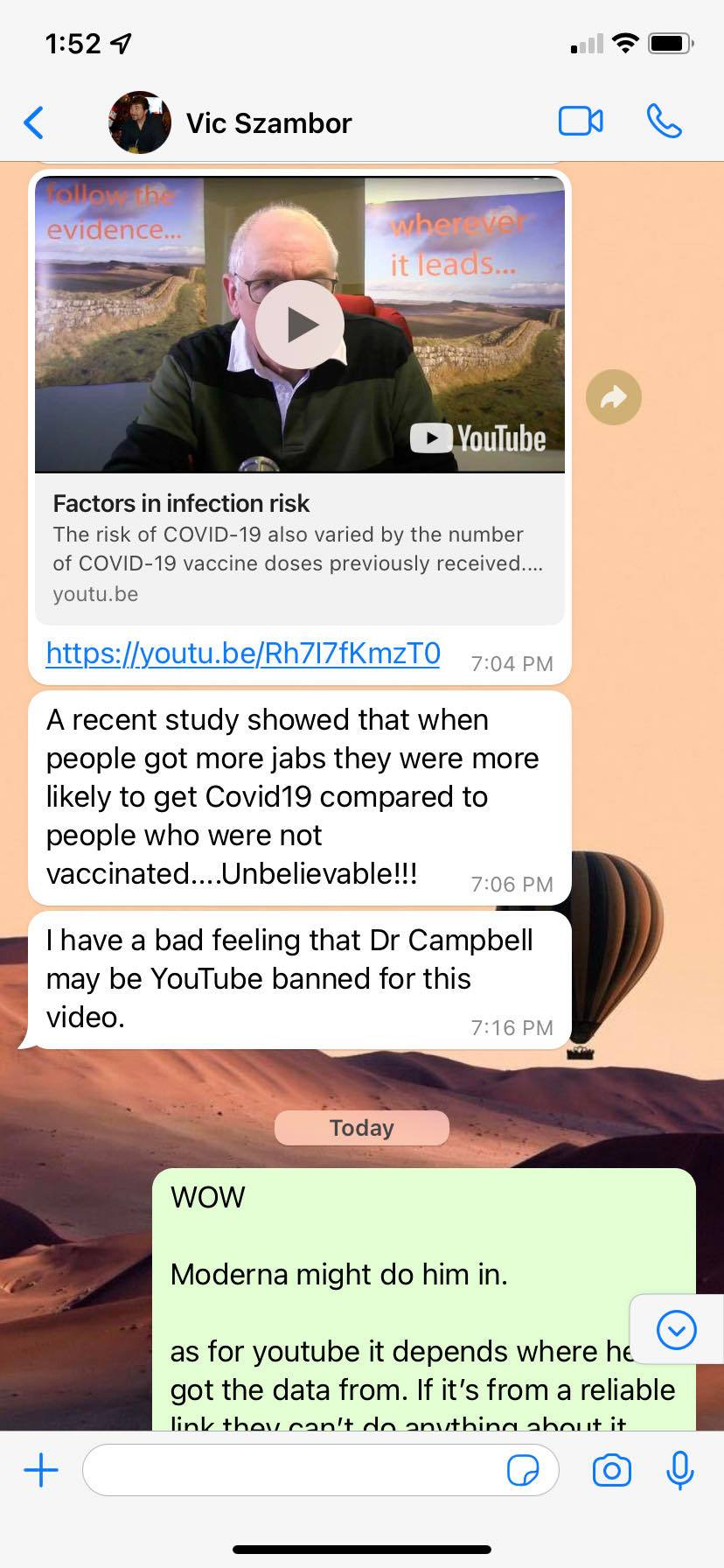
Task: Open the sticker picker
Action: [x=523, y=1470]
